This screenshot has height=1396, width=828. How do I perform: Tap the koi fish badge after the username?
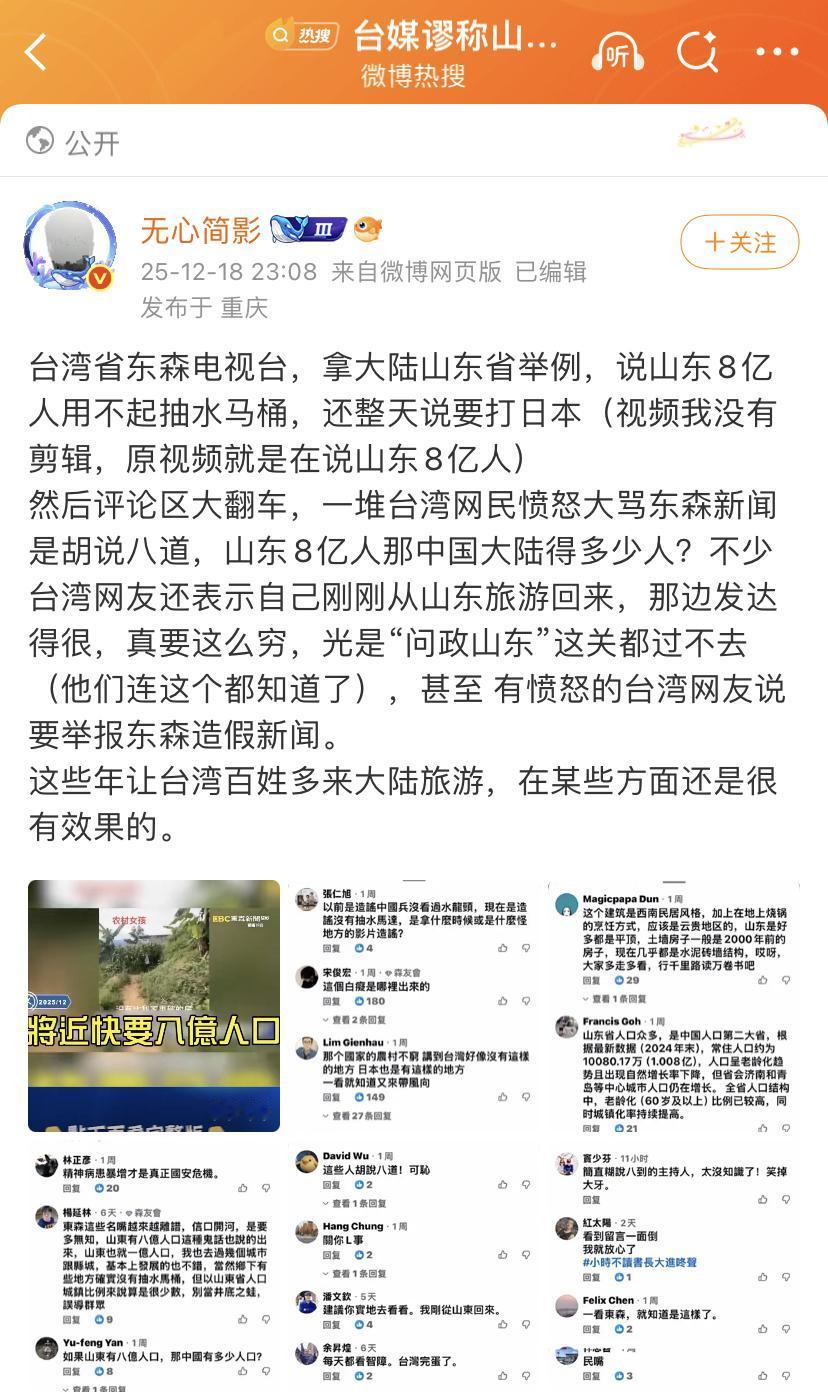(368, 228)
